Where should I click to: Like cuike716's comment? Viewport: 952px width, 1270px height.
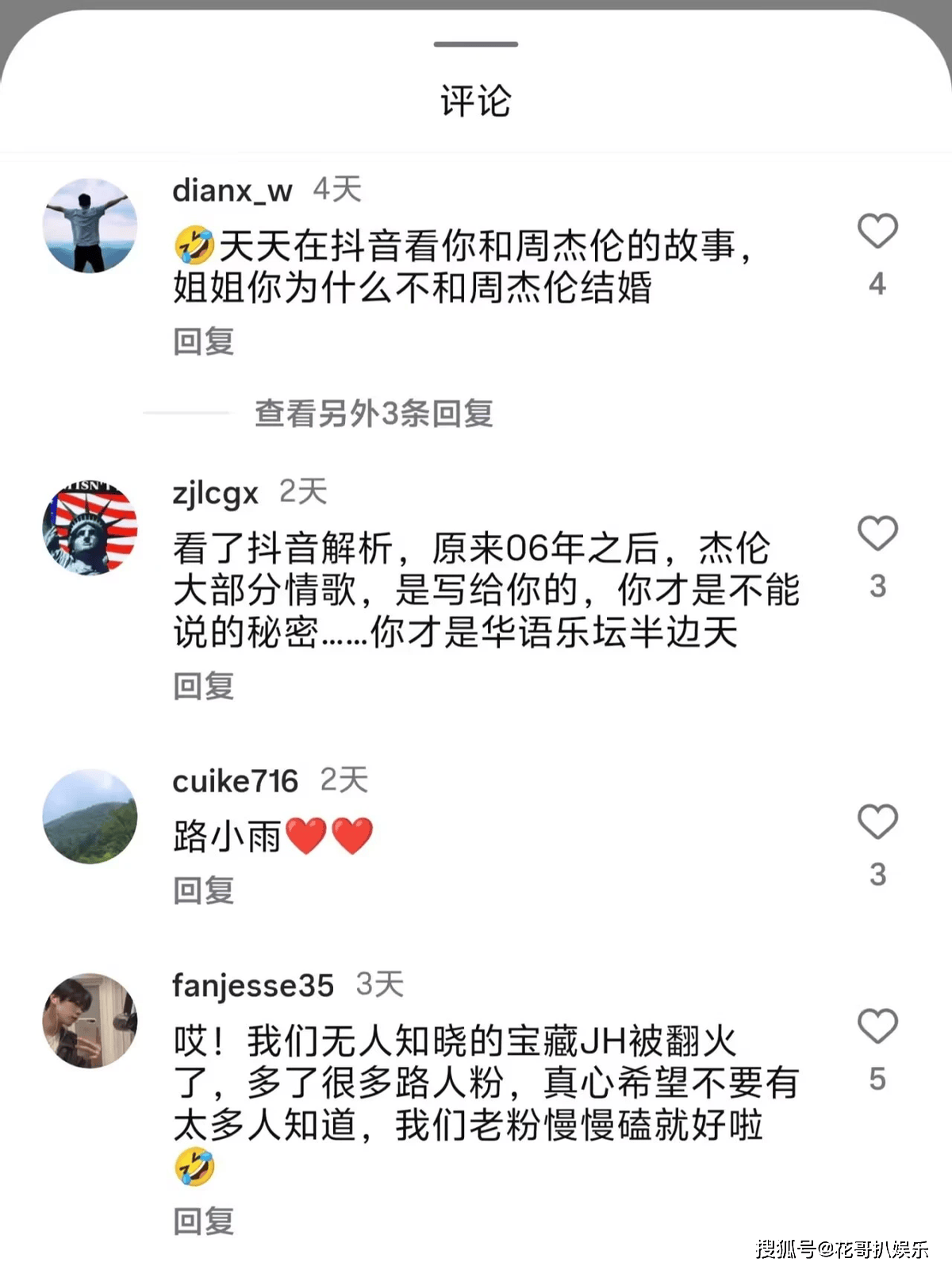point(877,821)
